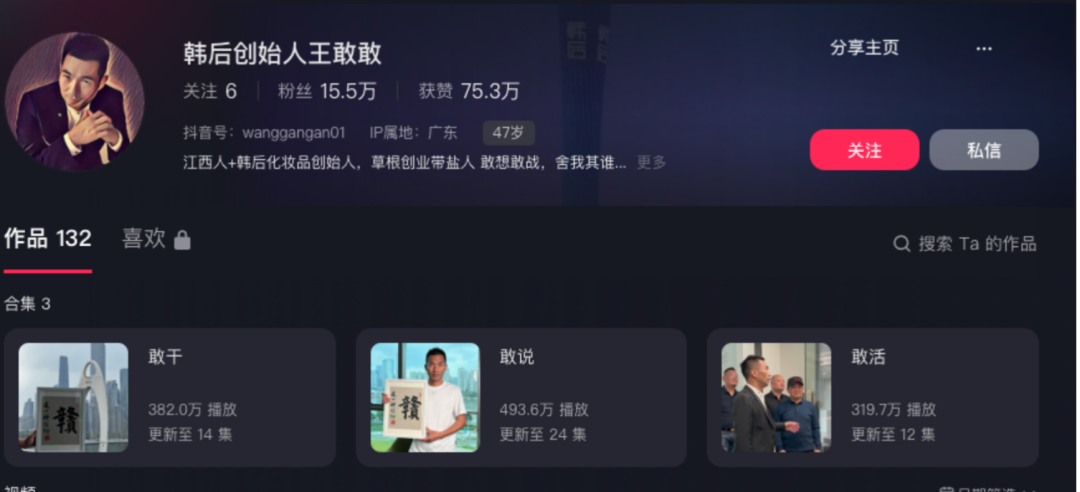Send a private message via 私信

click(x=983, y=150)
